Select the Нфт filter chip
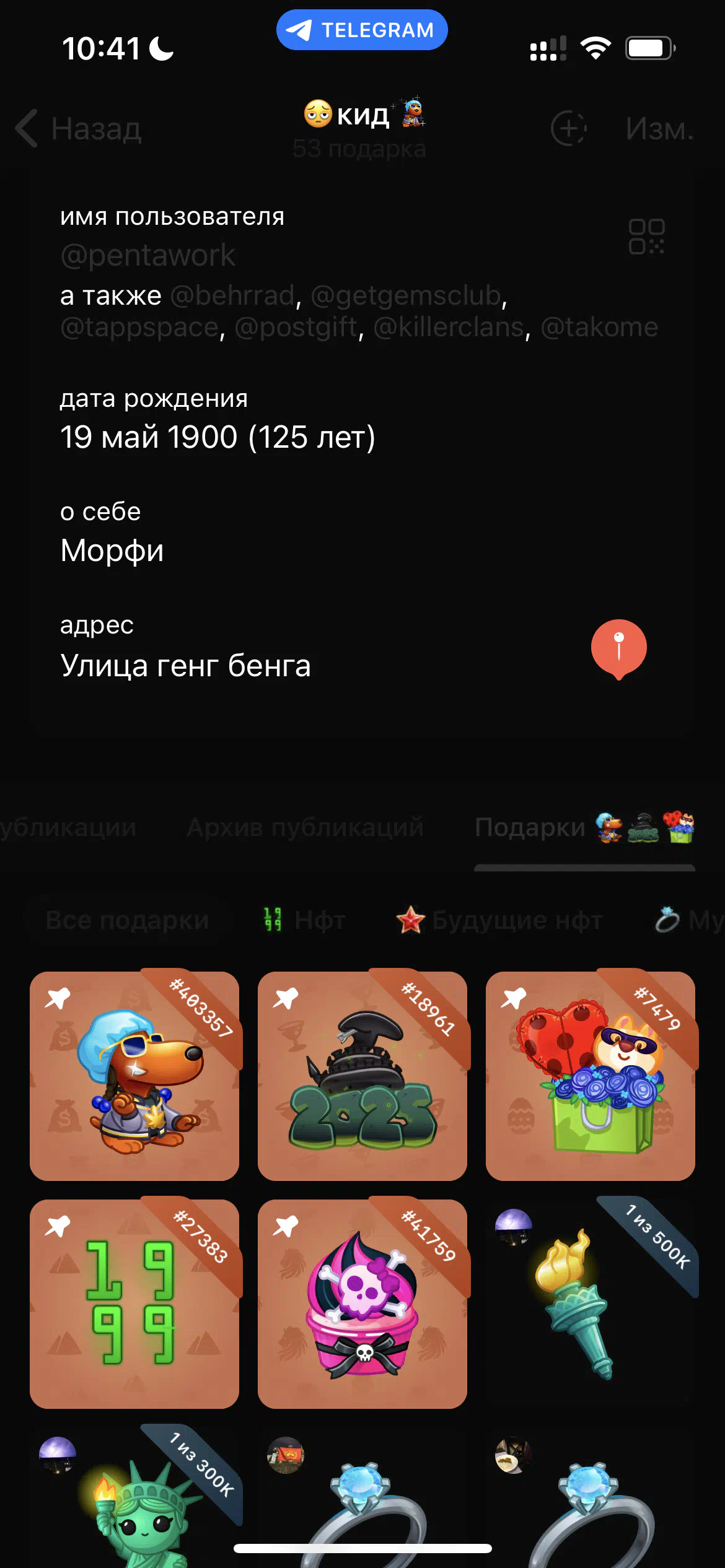The image size is (725, 1568). [304, 920]
